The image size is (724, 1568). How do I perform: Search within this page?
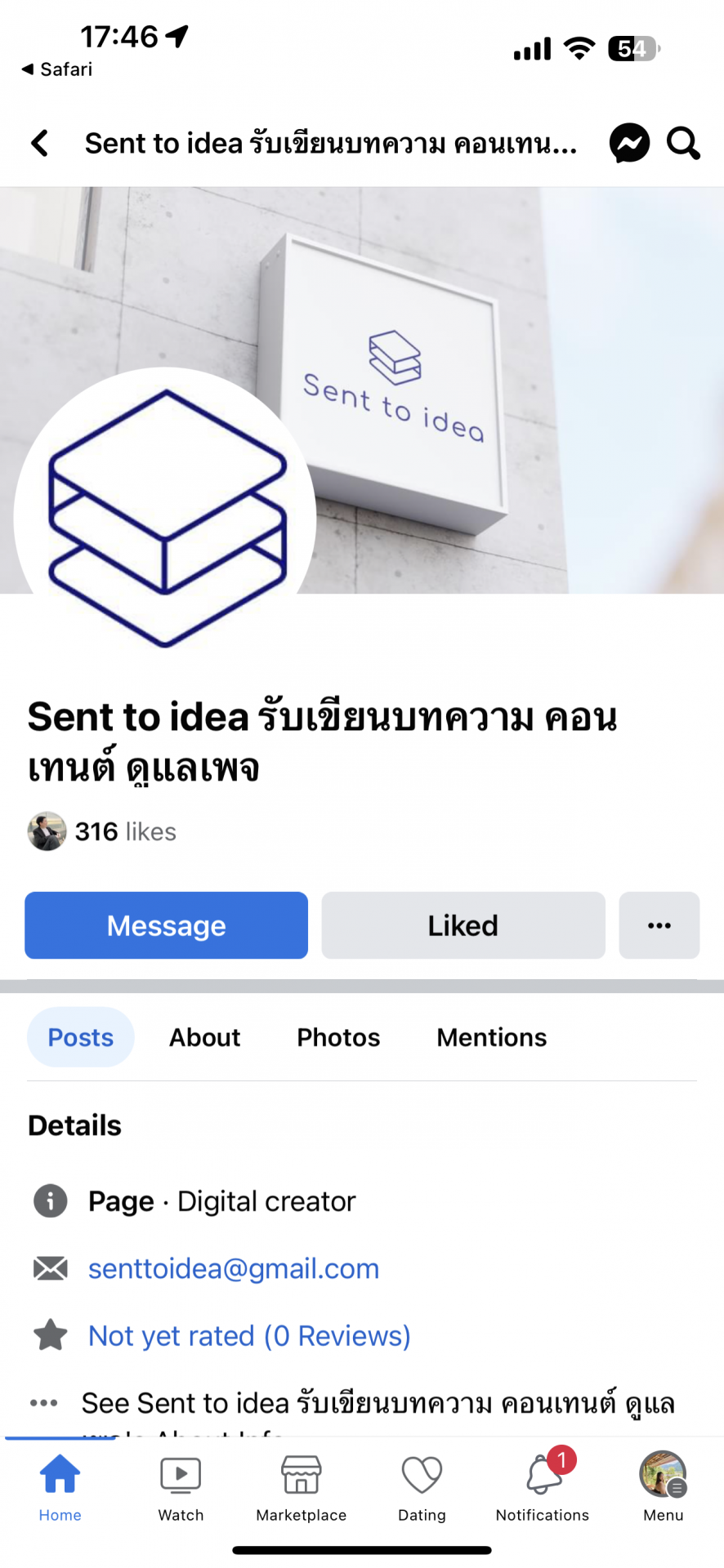click(x=683, y=143)
